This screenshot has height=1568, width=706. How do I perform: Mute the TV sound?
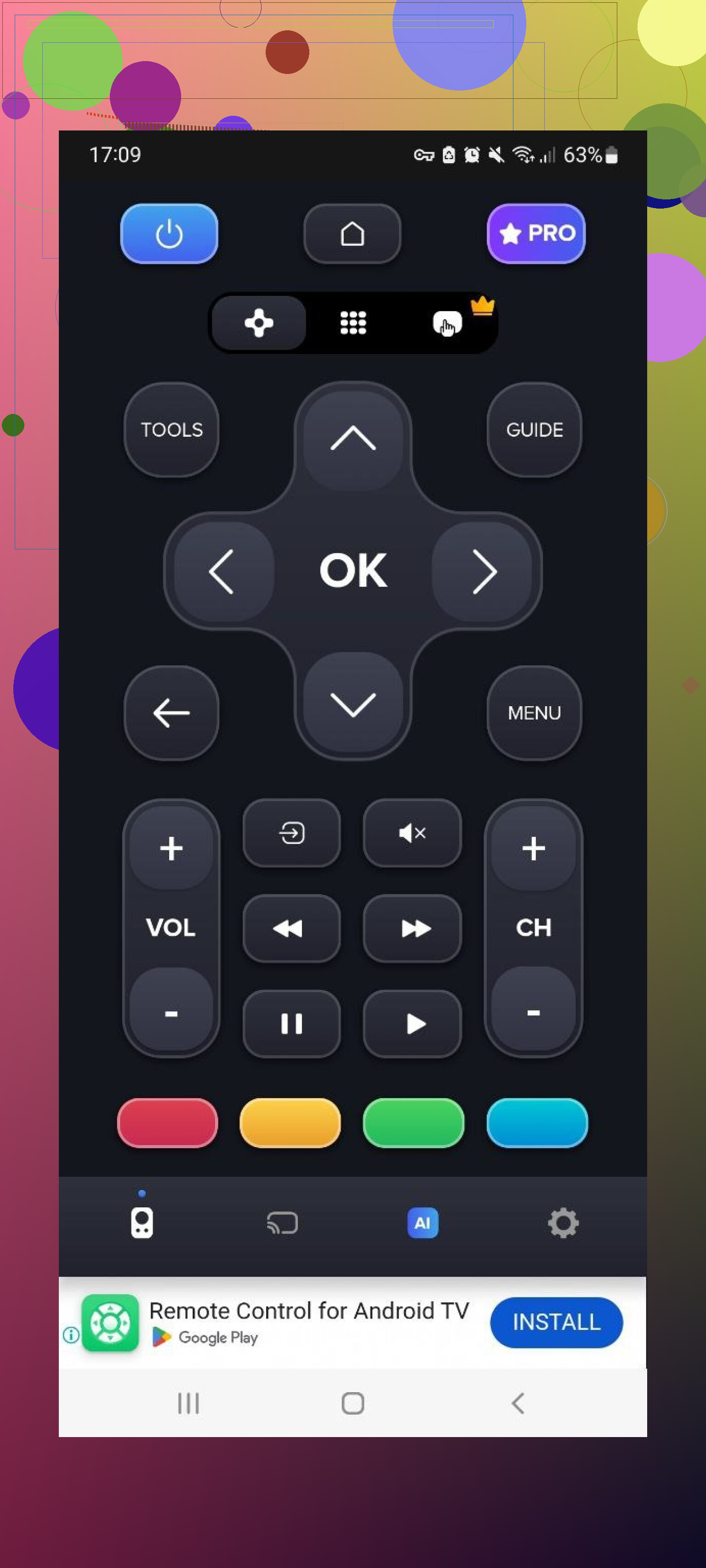pyautogui.click(x=412, y=832)
